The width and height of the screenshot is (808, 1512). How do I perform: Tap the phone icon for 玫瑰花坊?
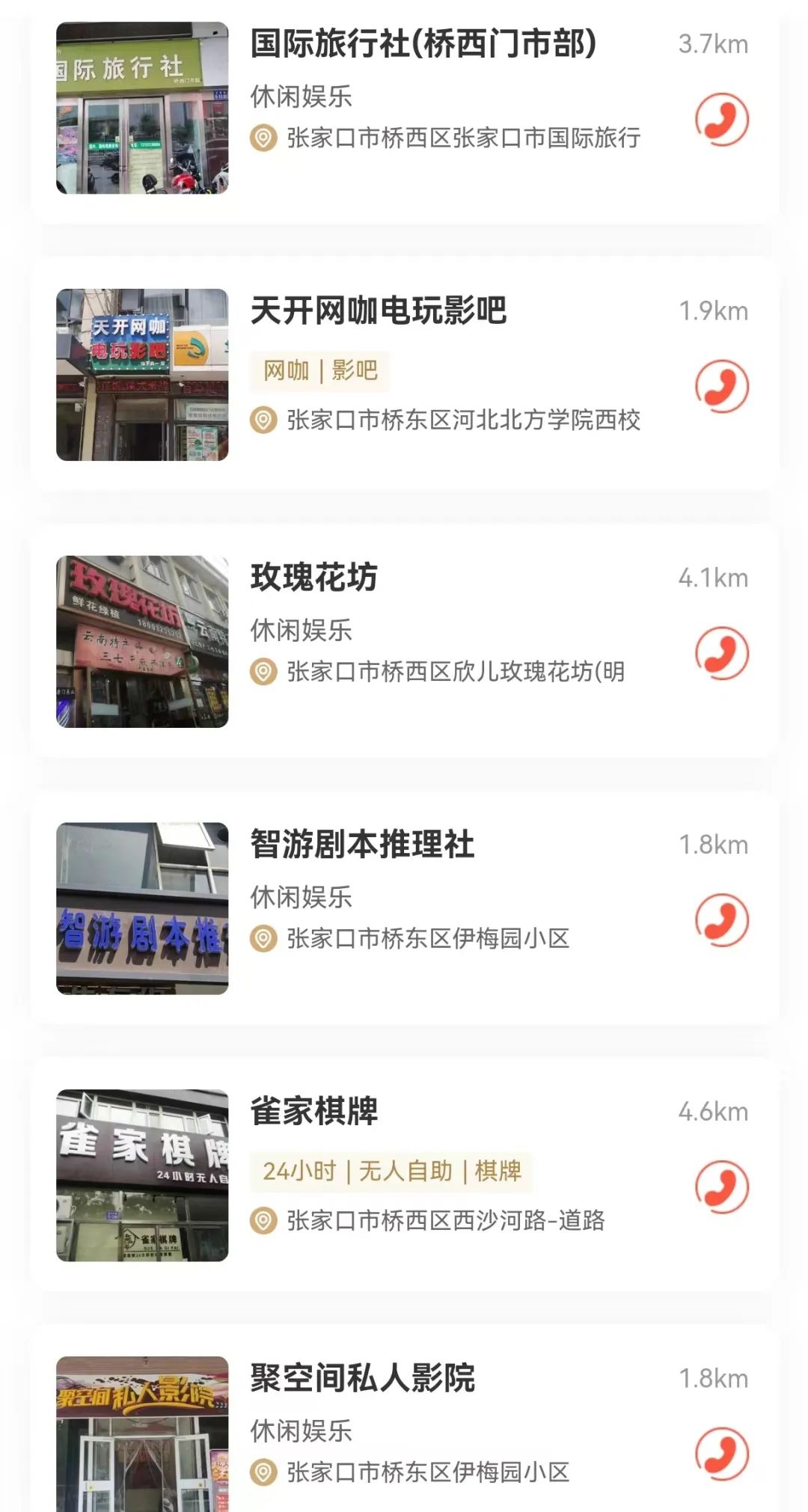tap(721, 653)
